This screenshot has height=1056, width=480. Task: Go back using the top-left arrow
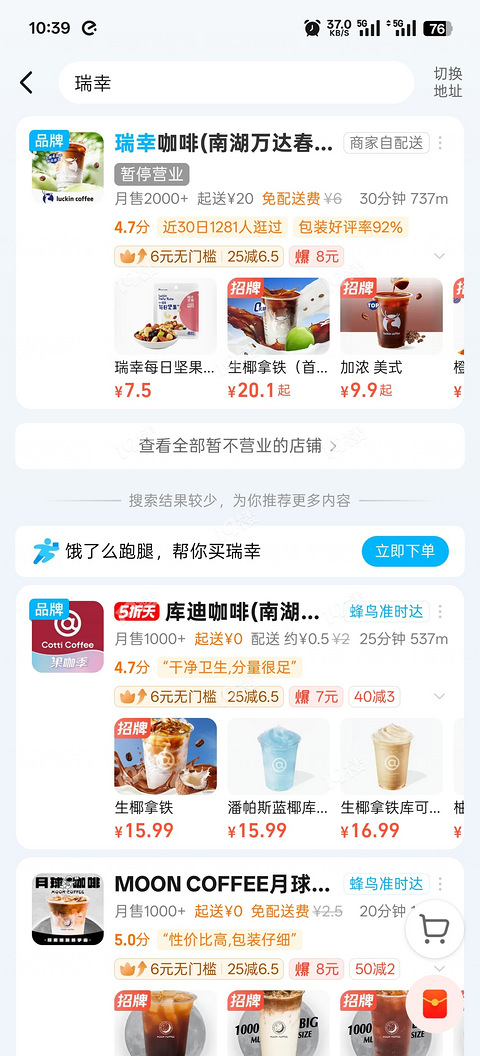pyautogui.click(x=26, y=83)
